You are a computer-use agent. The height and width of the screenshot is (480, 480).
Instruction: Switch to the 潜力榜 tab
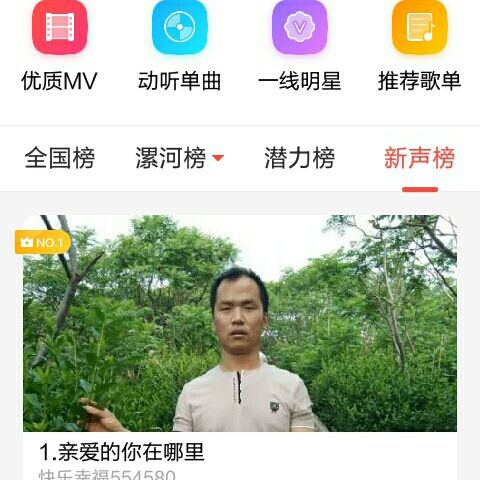click(x=300, y=158)
